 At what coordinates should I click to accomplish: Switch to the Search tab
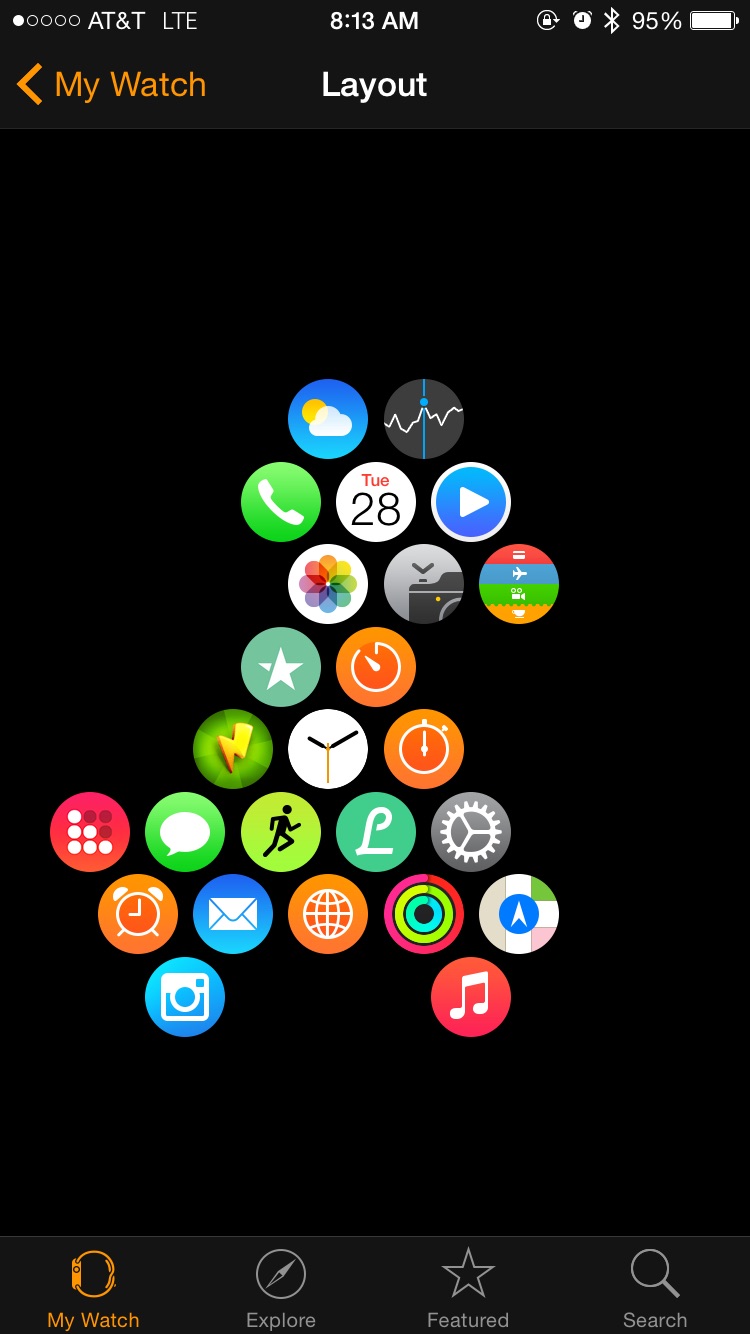[x=655, y=1289]
